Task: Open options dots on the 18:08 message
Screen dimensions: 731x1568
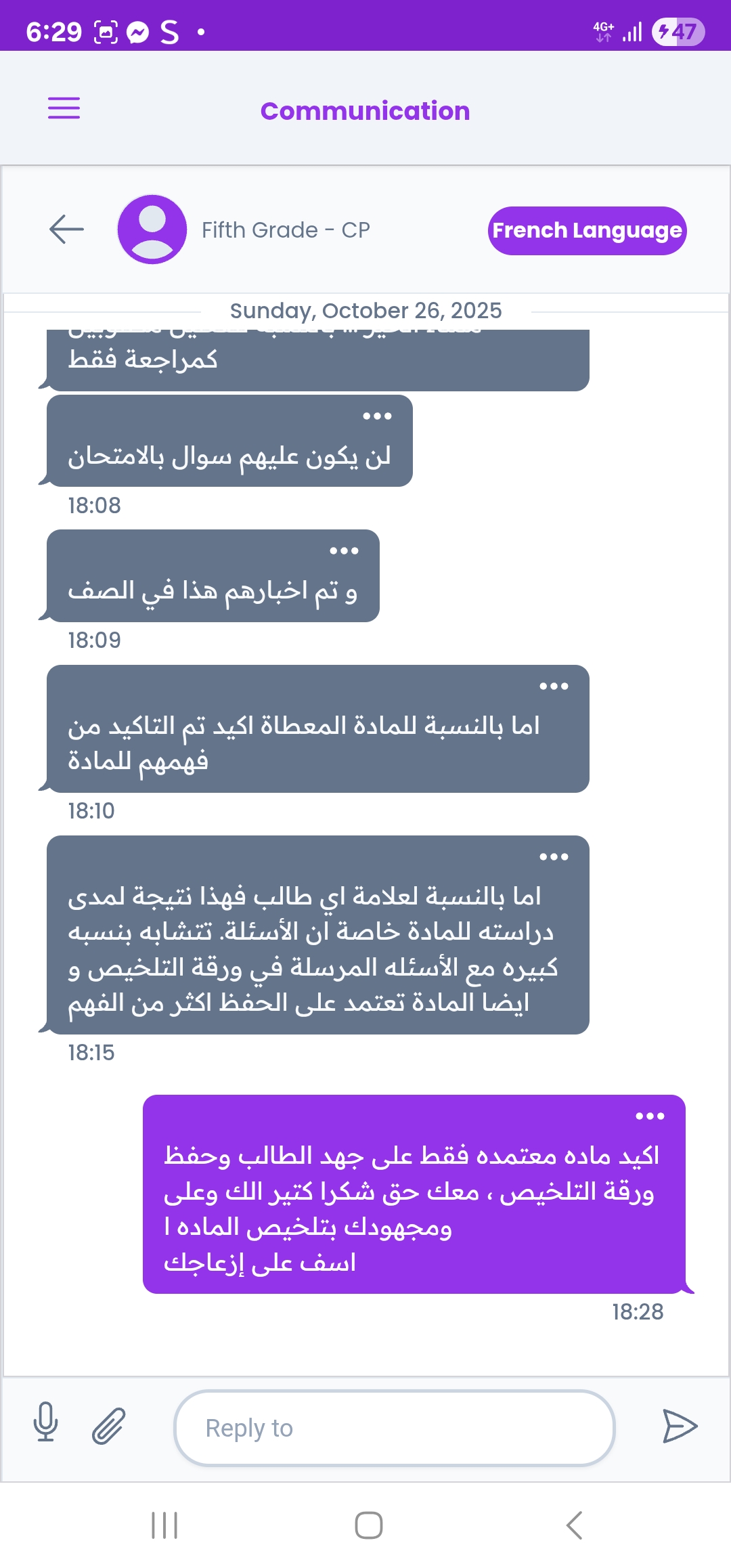Action: click(x=377, y=416)
